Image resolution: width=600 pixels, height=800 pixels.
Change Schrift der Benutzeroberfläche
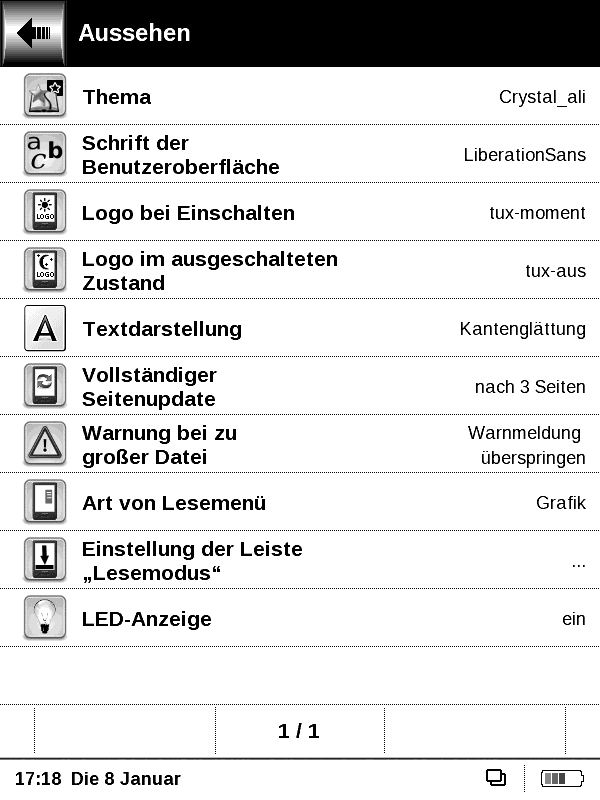point(300,155)
